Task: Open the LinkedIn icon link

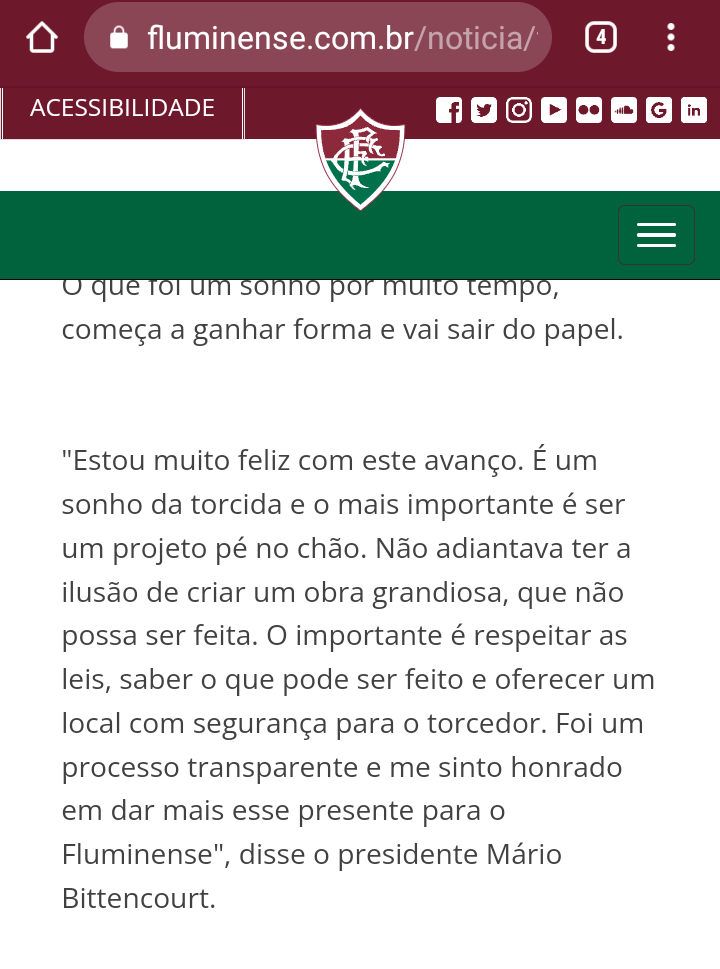Action: [x=694, y=110]
